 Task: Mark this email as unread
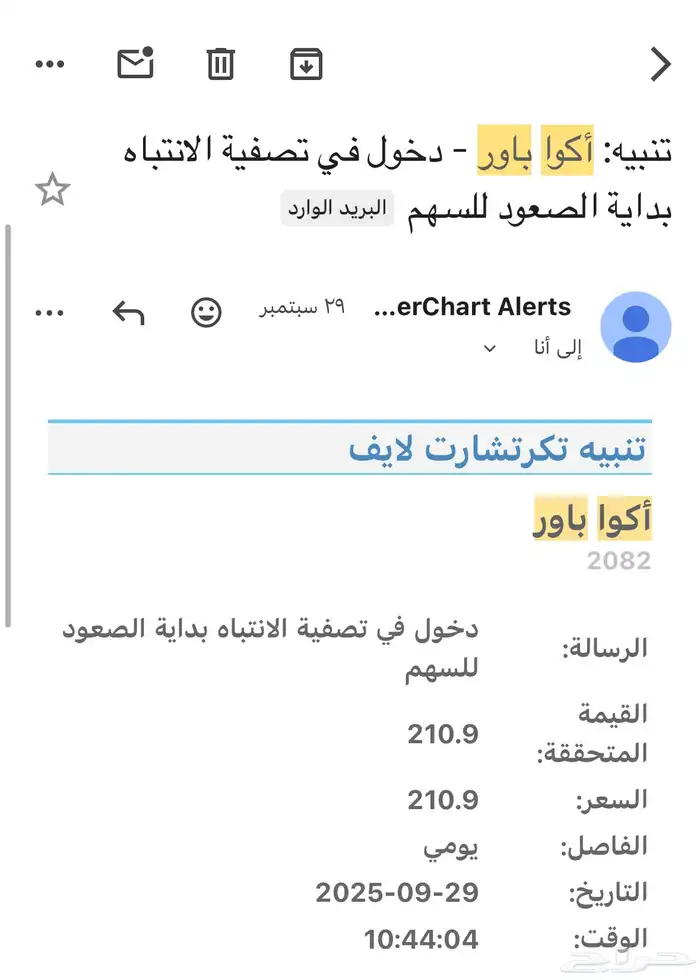pos(136,62)
